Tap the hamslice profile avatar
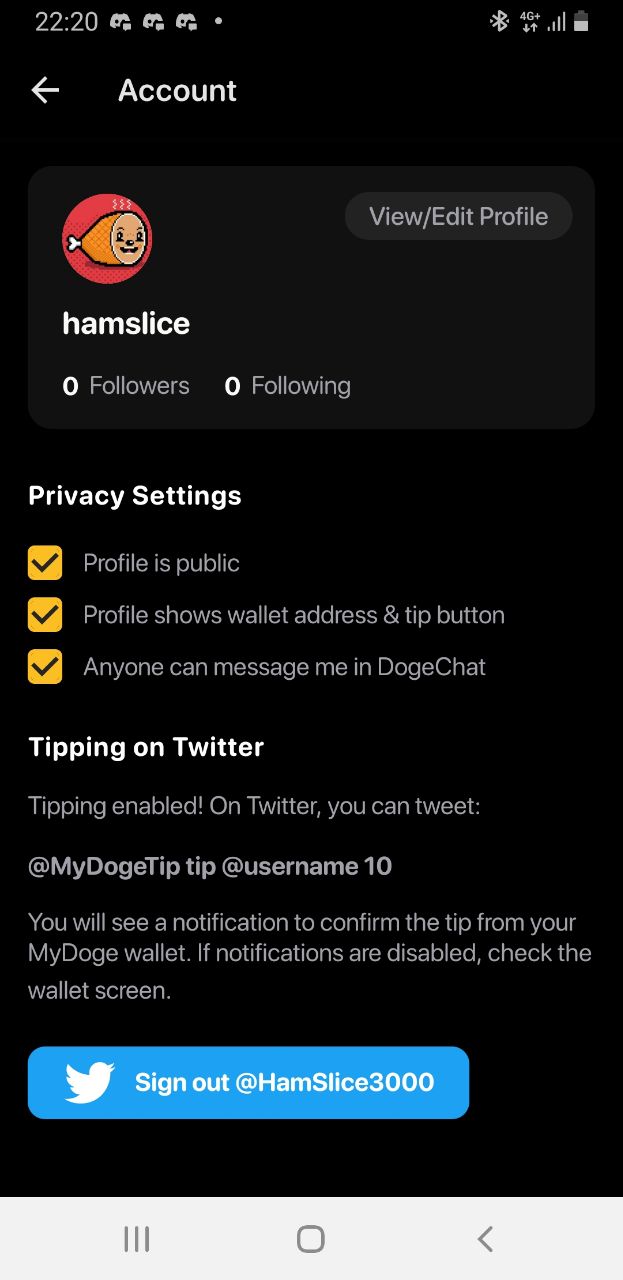 click(x=107, y=239)
